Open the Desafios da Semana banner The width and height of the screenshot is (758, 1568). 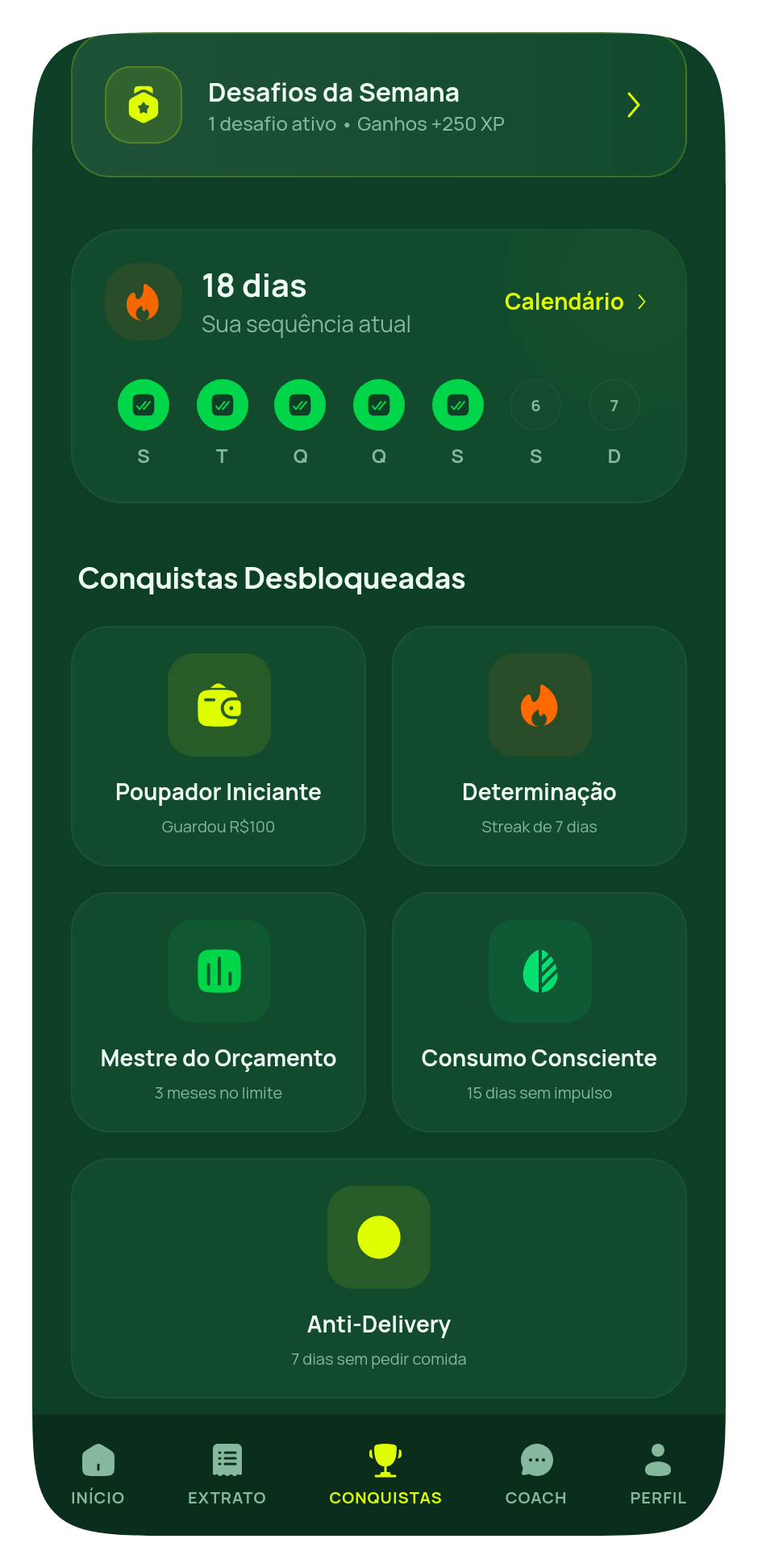[379, 105]
